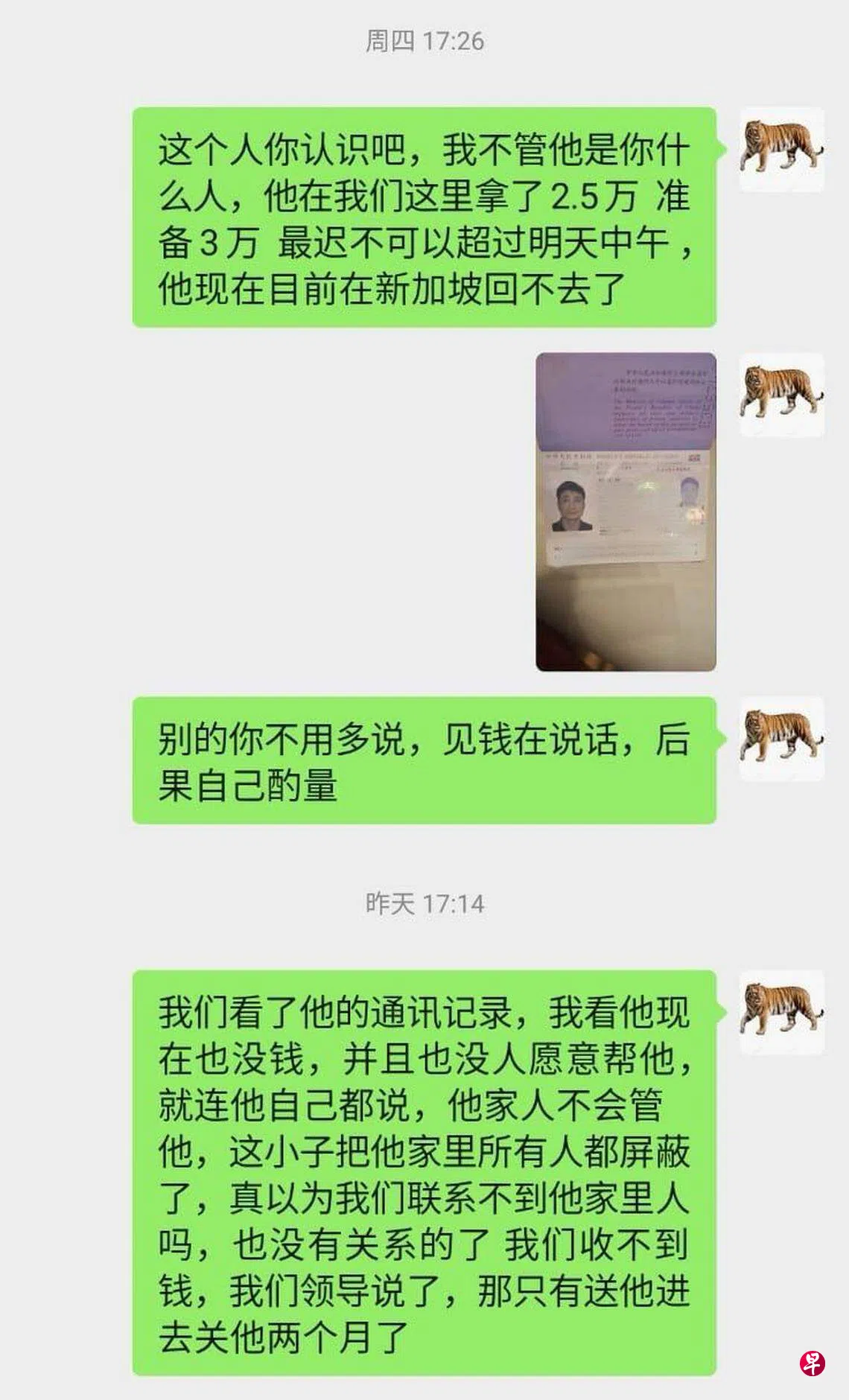
Task: Open sender avatar next to '这个人你认识吧' message
Action: click(781, 150)
